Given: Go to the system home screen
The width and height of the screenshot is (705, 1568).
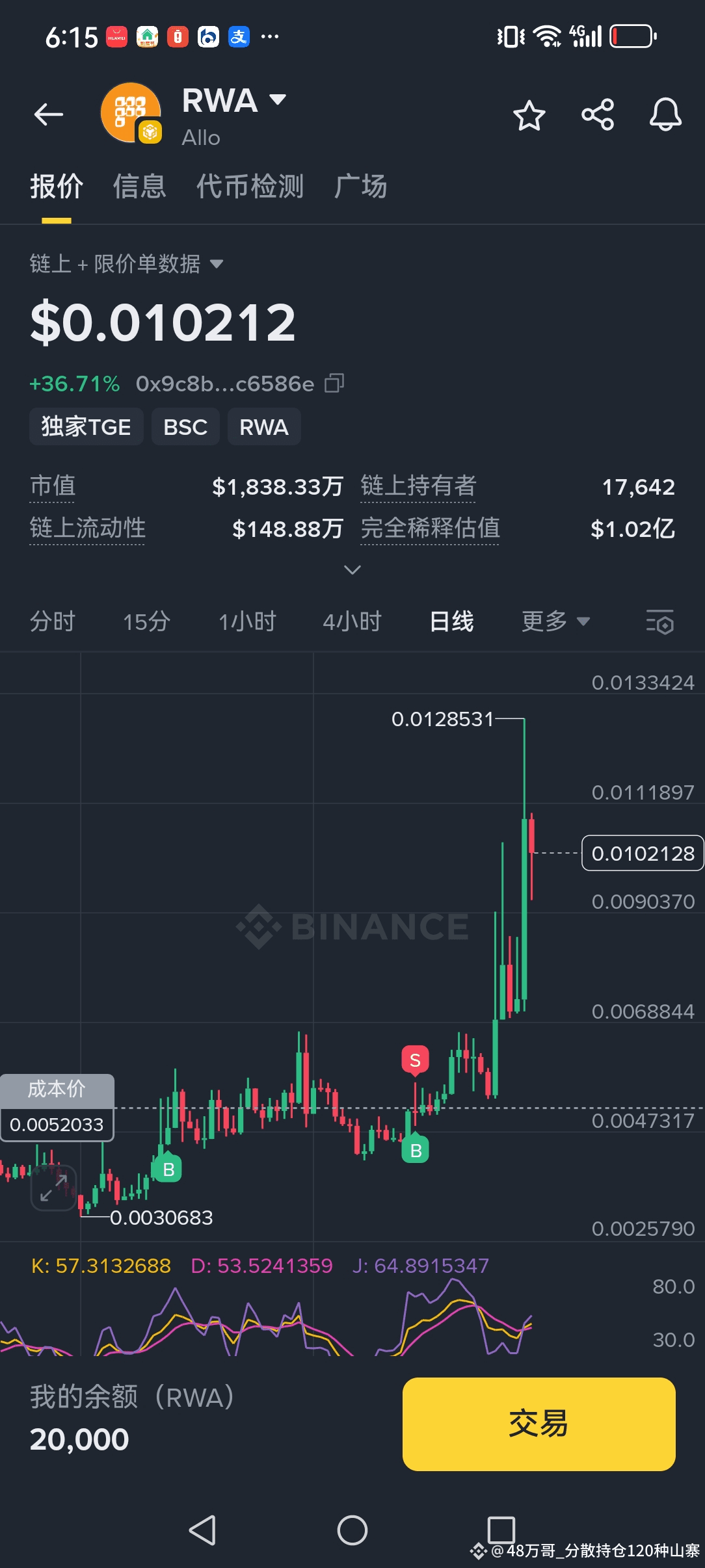Looking at the screenshot, I should click(x=352, y=1530).
